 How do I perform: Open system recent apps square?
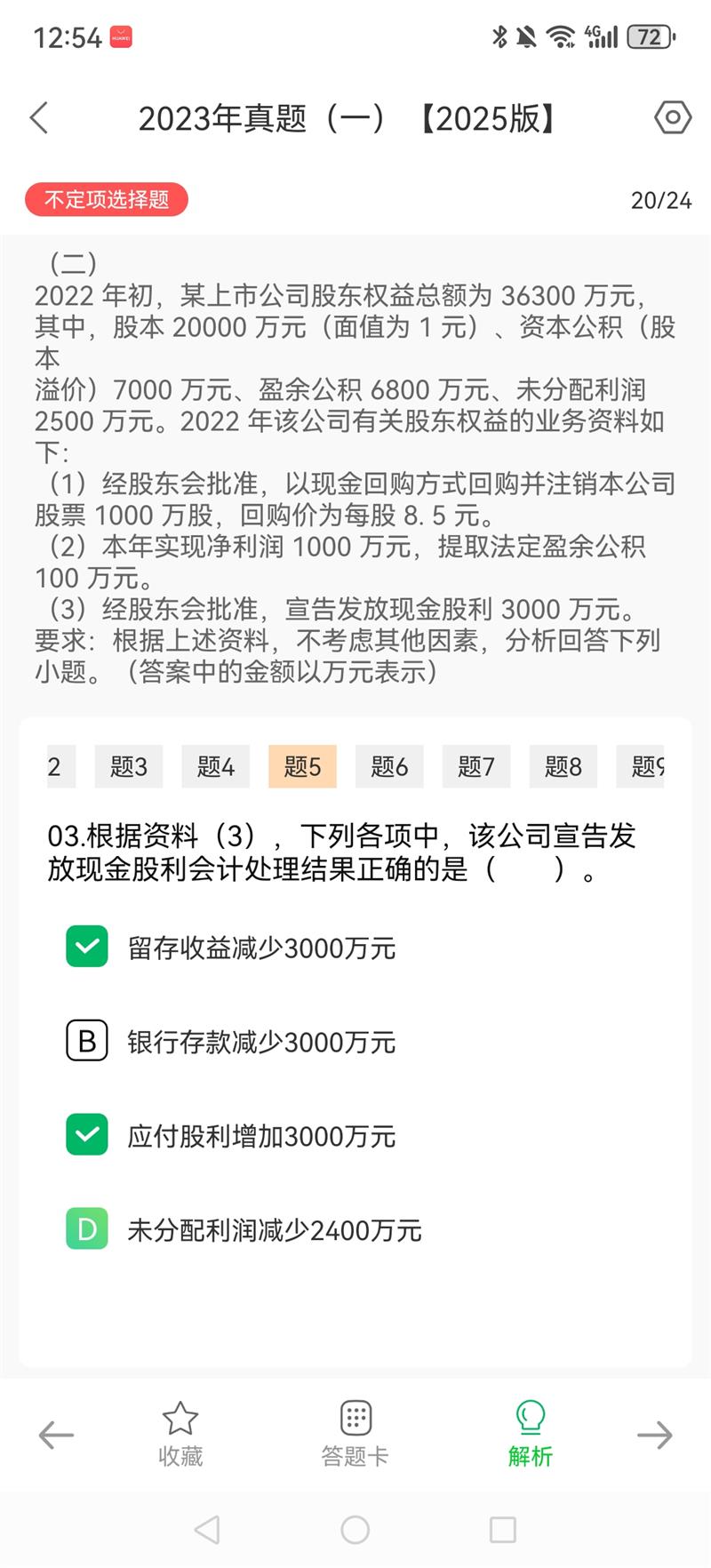[x=502, y=1530]
